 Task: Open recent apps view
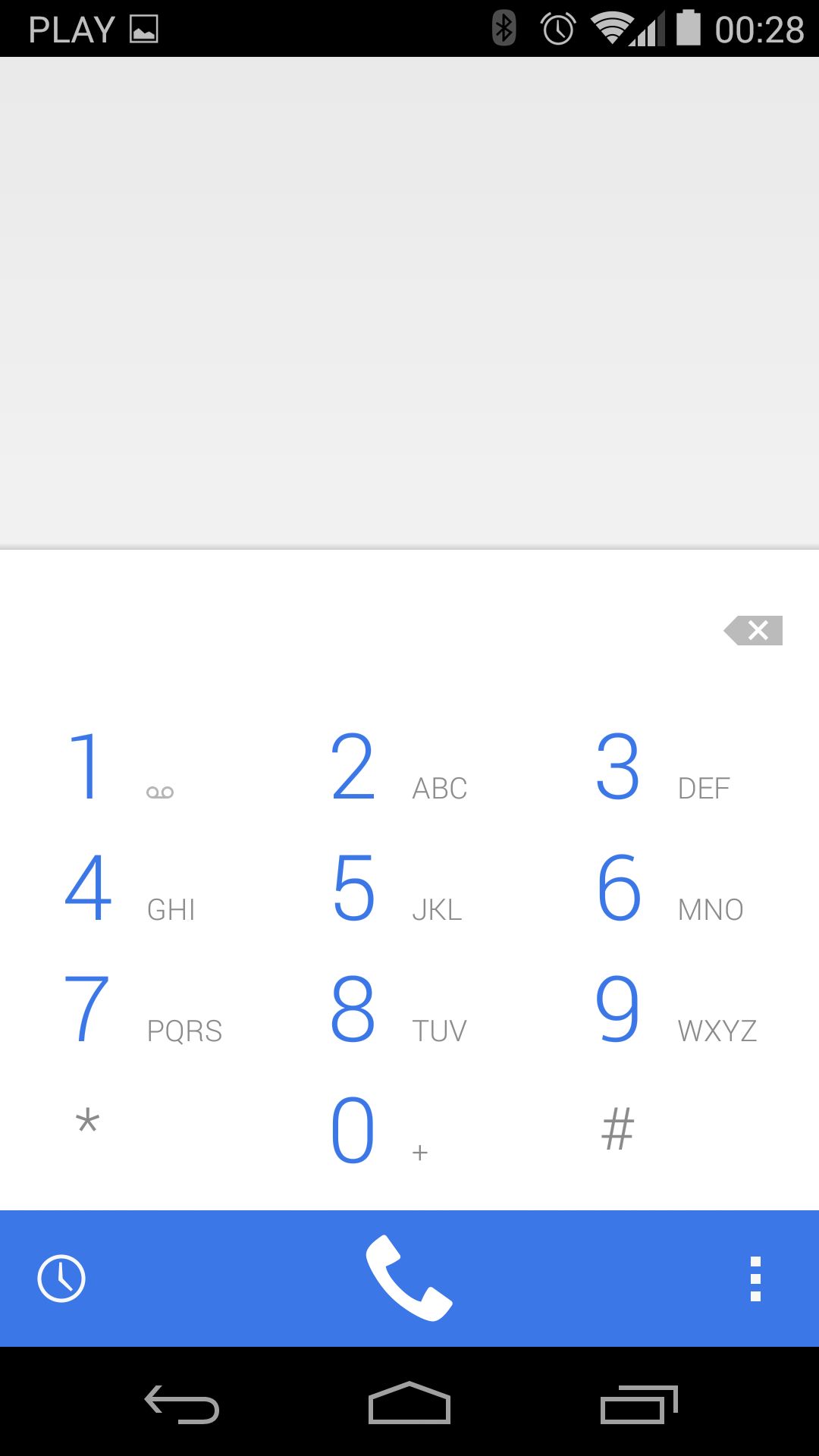639,1404
